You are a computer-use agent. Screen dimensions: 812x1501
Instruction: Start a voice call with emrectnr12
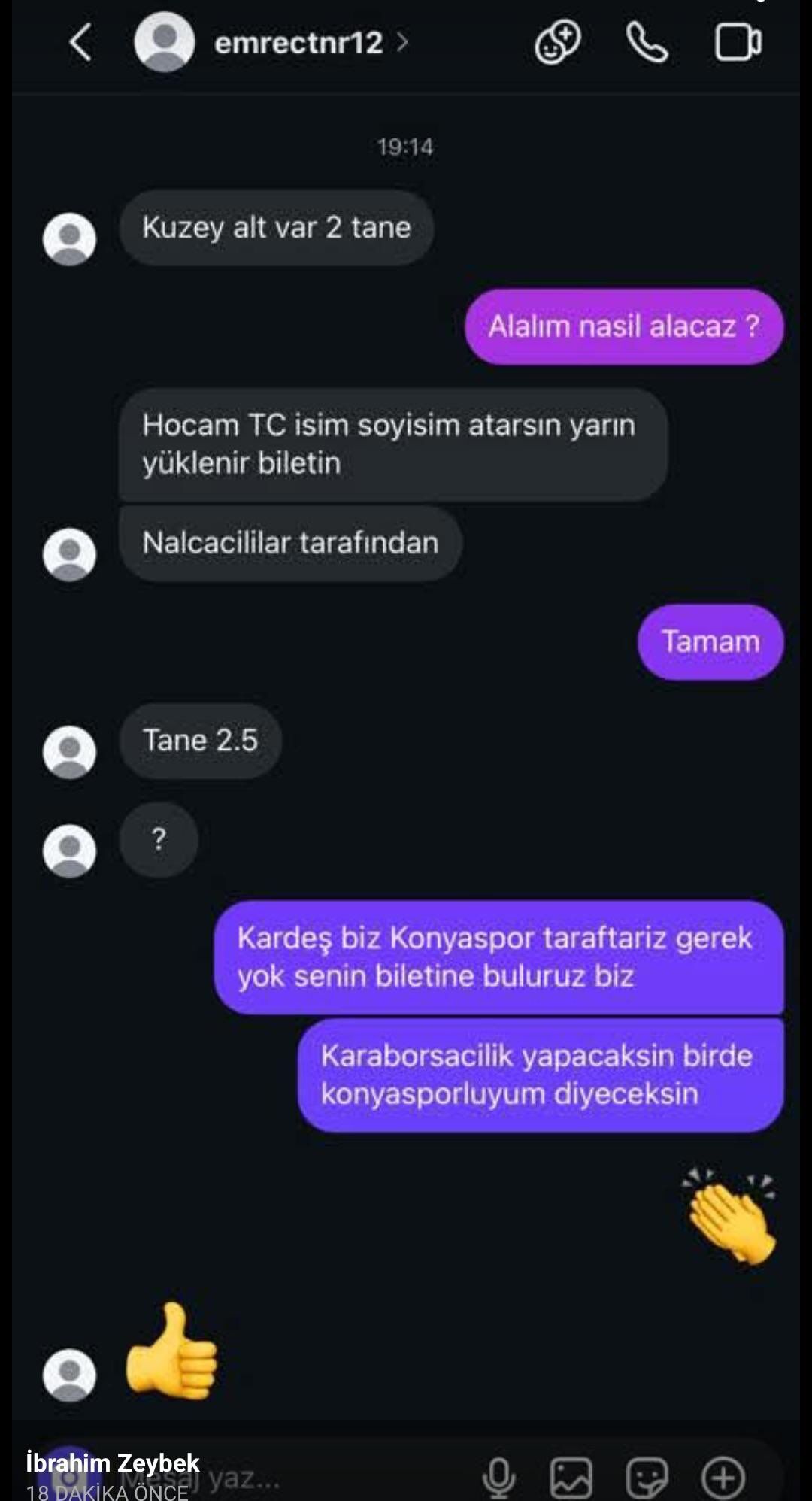pyautogui.click(x=647, y=42)
